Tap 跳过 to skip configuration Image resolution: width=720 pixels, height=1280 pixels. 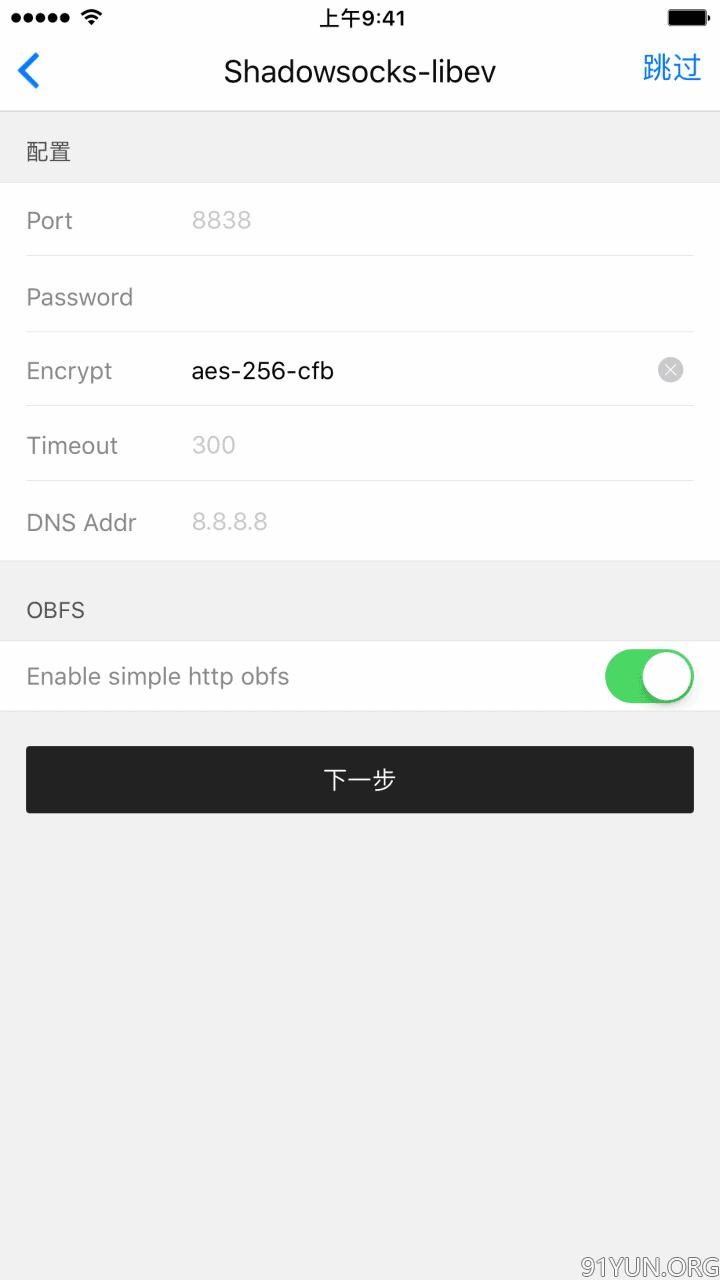tap(672, 68)
